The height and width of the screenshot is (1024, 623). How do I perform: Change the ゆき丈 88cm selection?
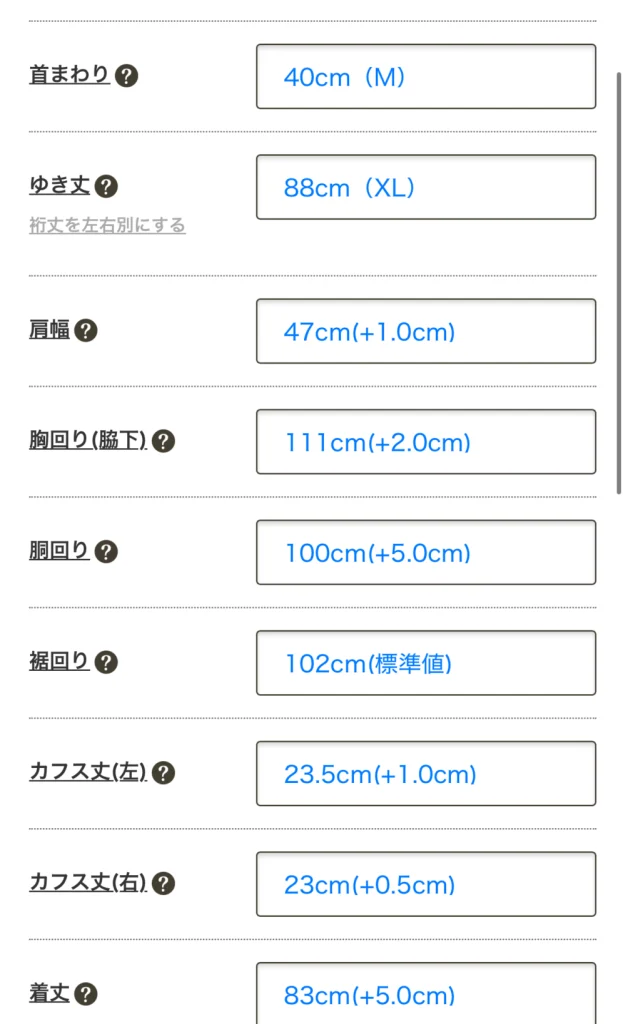[x=425, y=187]
